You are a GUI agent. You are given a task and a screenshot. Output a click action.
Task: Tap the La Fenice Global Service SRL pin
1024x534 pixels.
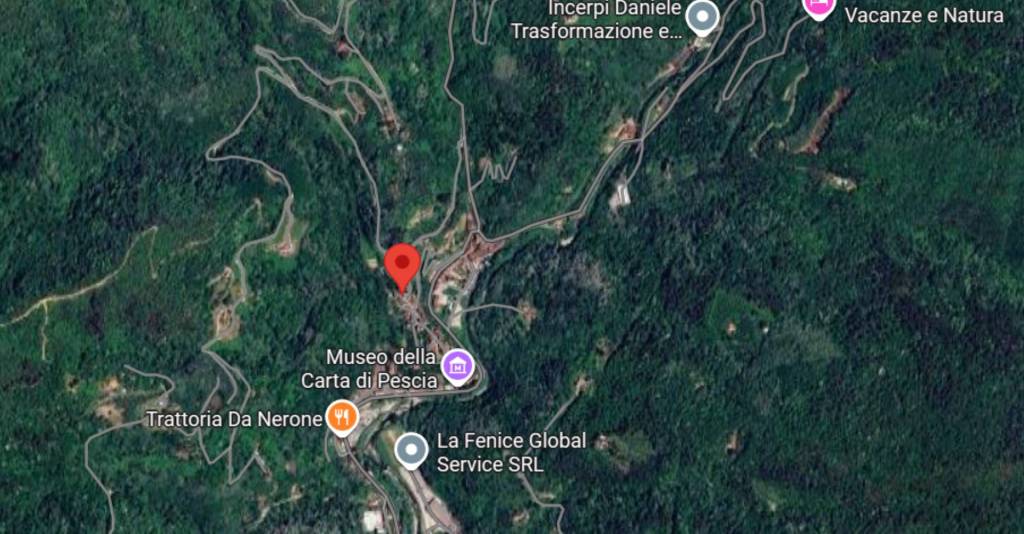click(x=412, y=451)
